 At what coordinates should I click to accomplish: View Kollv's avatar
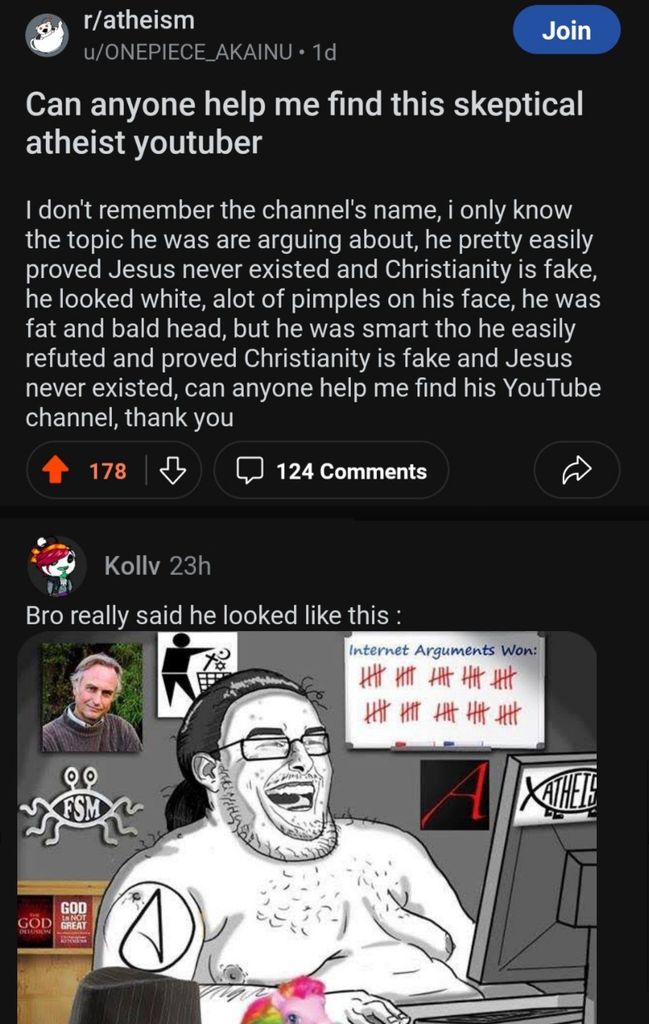[x=56, y=565]
